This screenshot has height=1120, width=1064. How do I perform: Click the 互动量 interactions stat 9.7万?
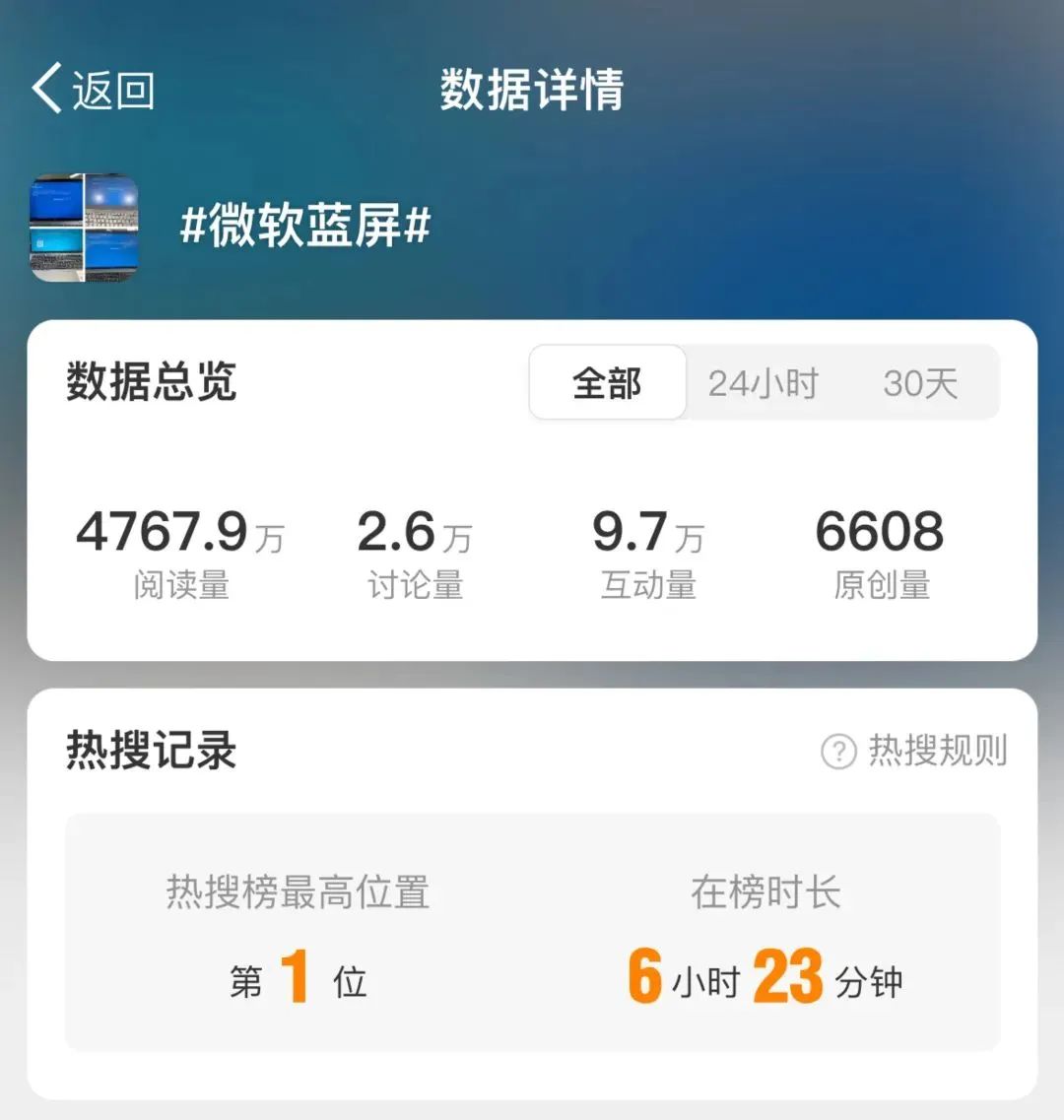click(649, 532)
